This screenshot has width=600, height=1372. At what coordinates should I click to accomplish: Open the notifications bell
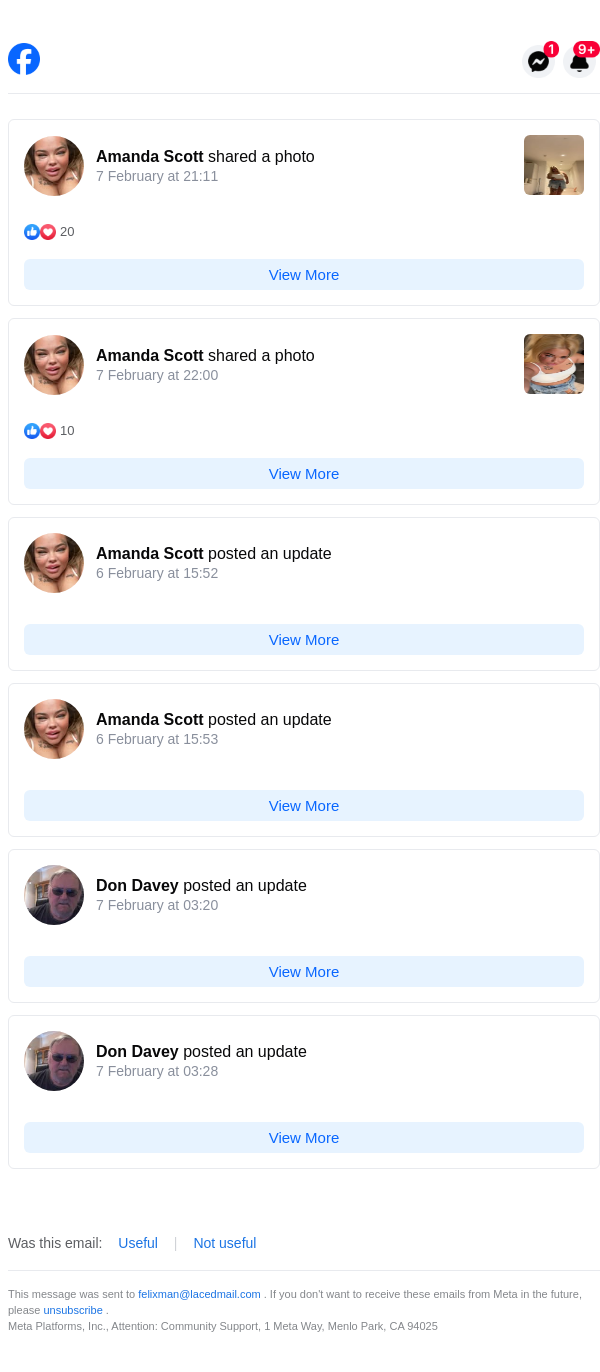click(x=579, y=62)
